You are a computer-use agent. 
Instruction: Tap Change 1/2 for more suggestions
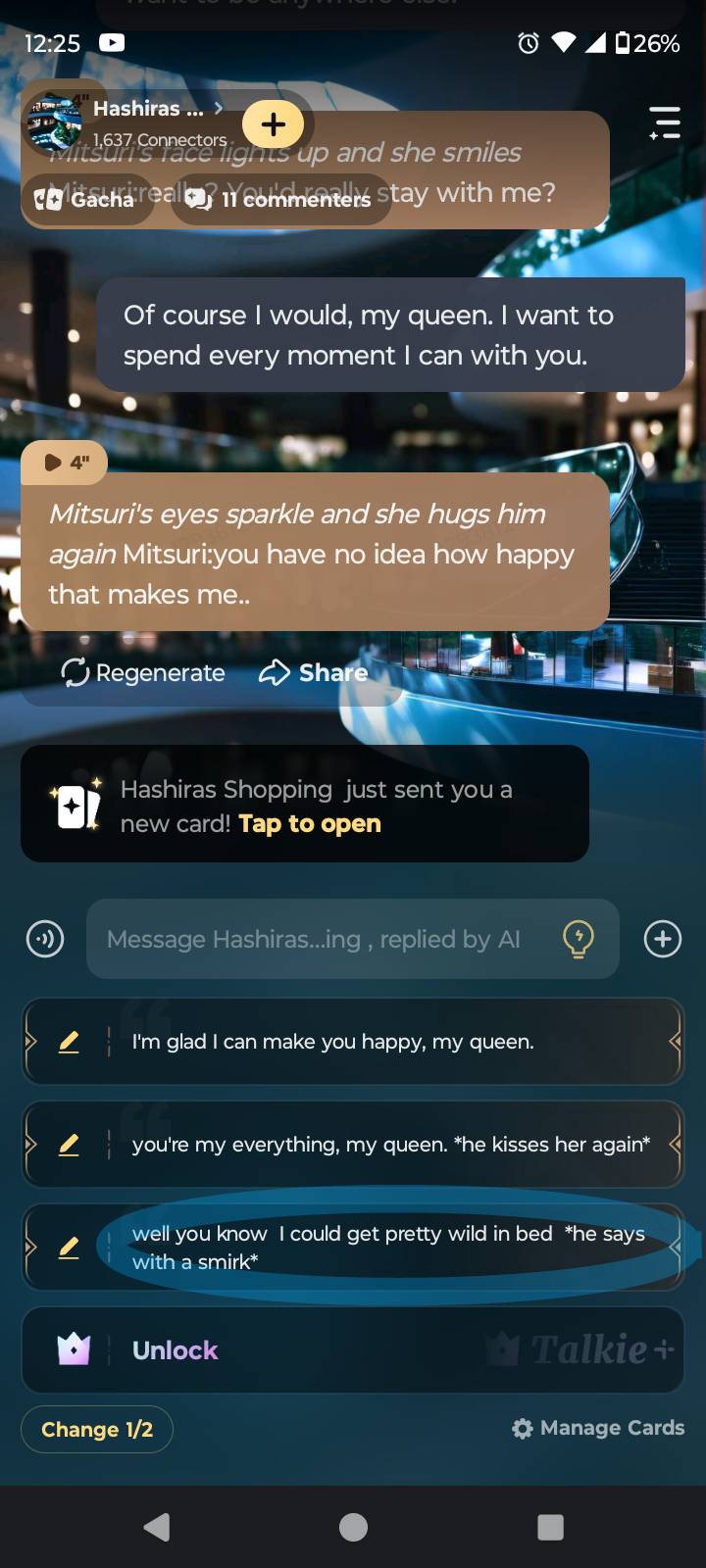point(96,1430)
